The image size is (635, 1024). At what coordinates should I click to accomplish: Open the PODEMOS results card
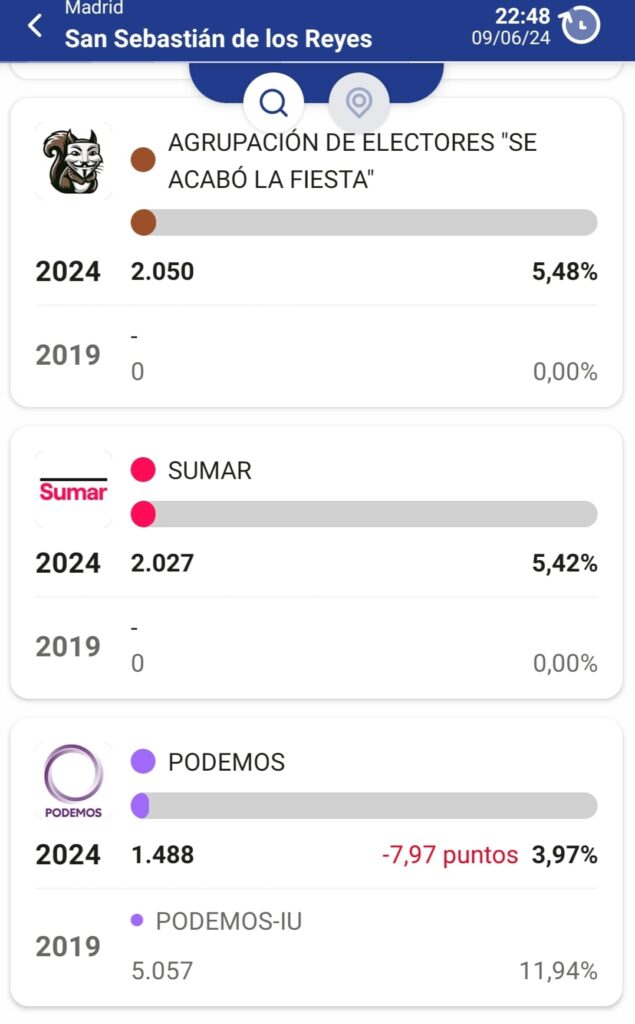coord(316,862)
